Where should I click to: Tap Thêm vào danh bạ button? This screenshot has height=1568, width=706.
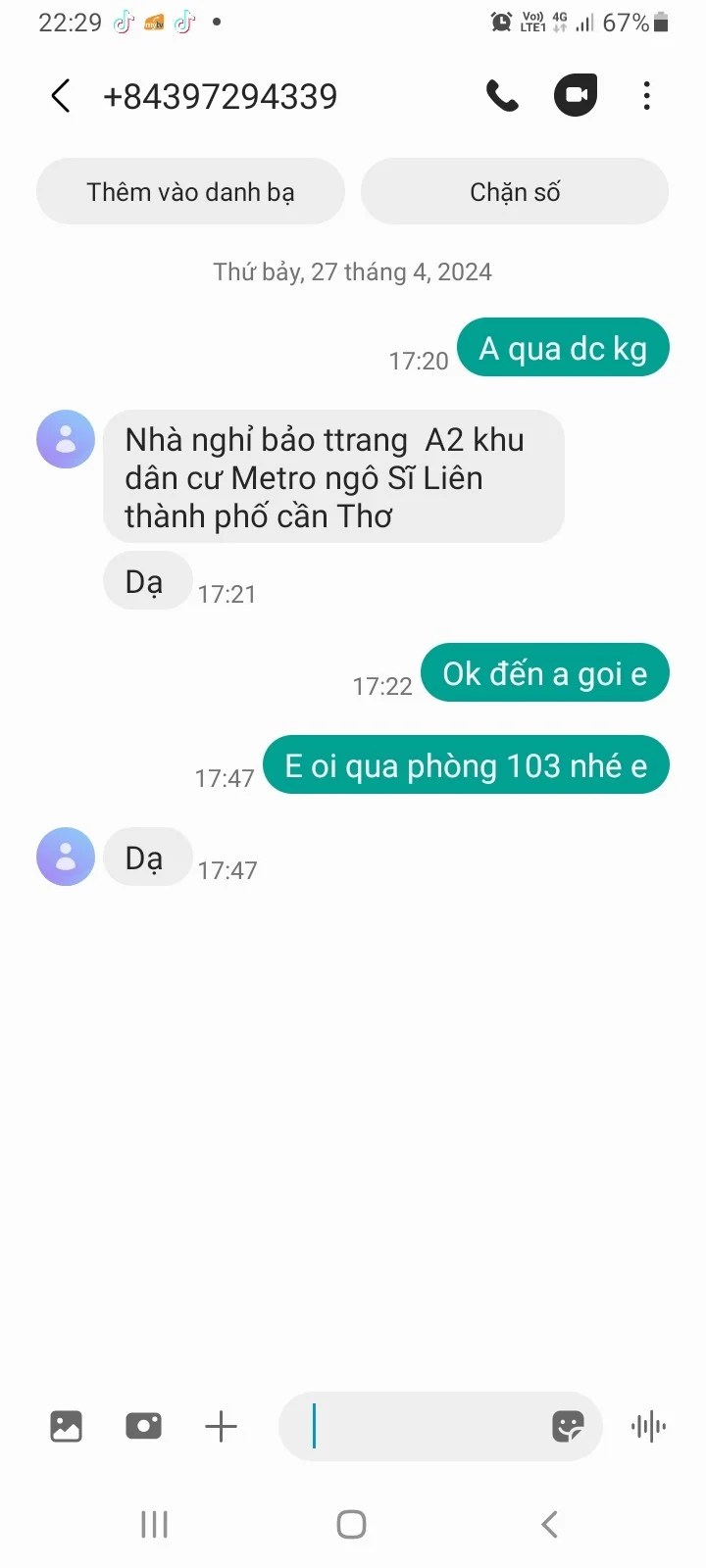[190, 192]
